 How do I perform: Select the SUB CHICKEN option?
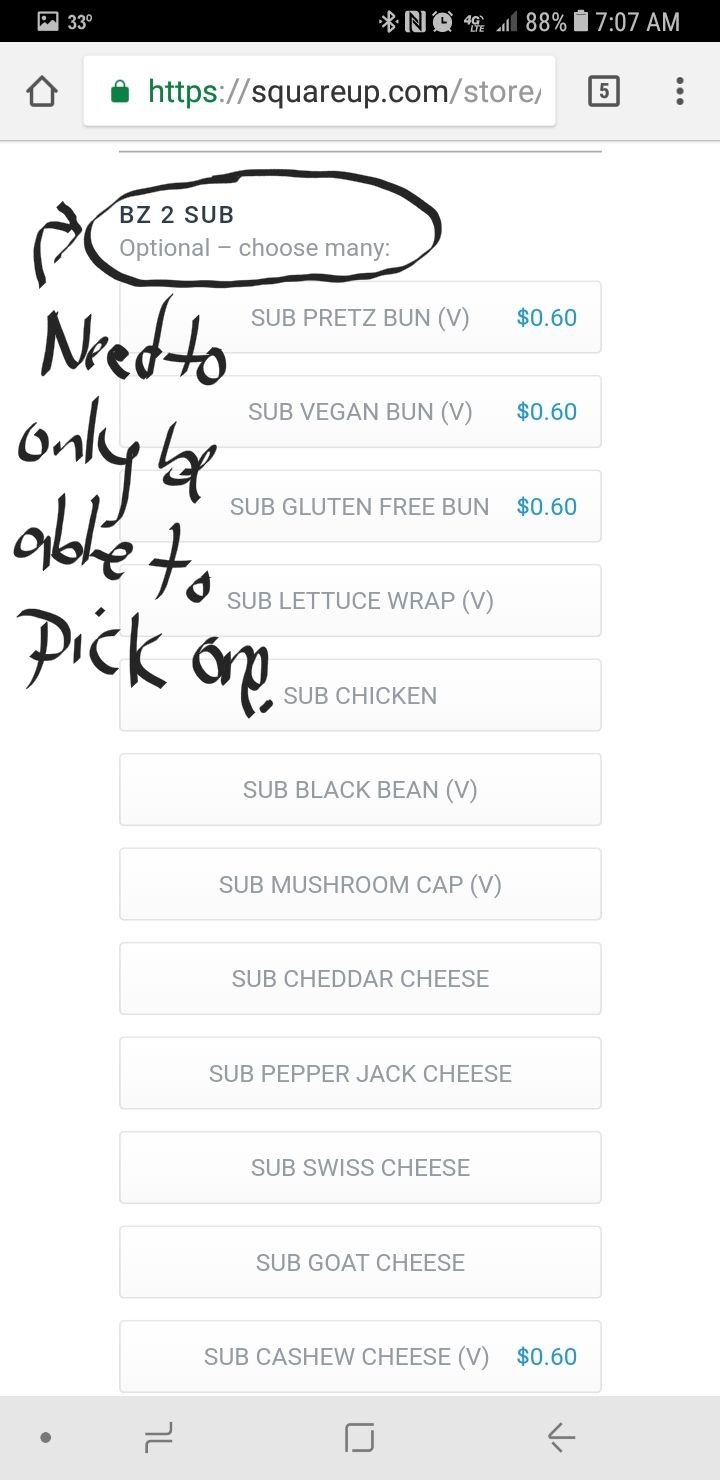tap(360, 695)
